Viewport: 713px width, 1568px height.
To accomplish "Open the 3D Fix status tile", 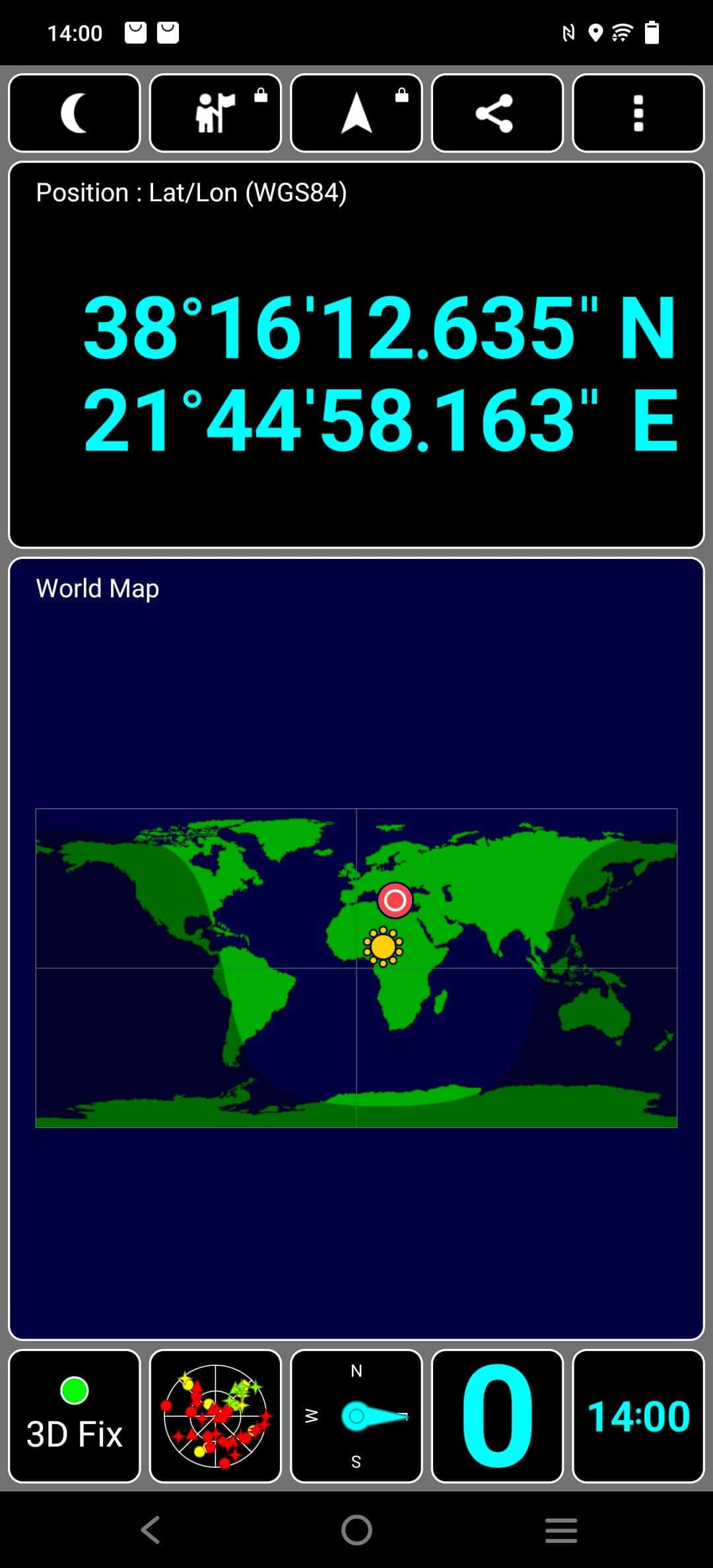I will 75,1416.
